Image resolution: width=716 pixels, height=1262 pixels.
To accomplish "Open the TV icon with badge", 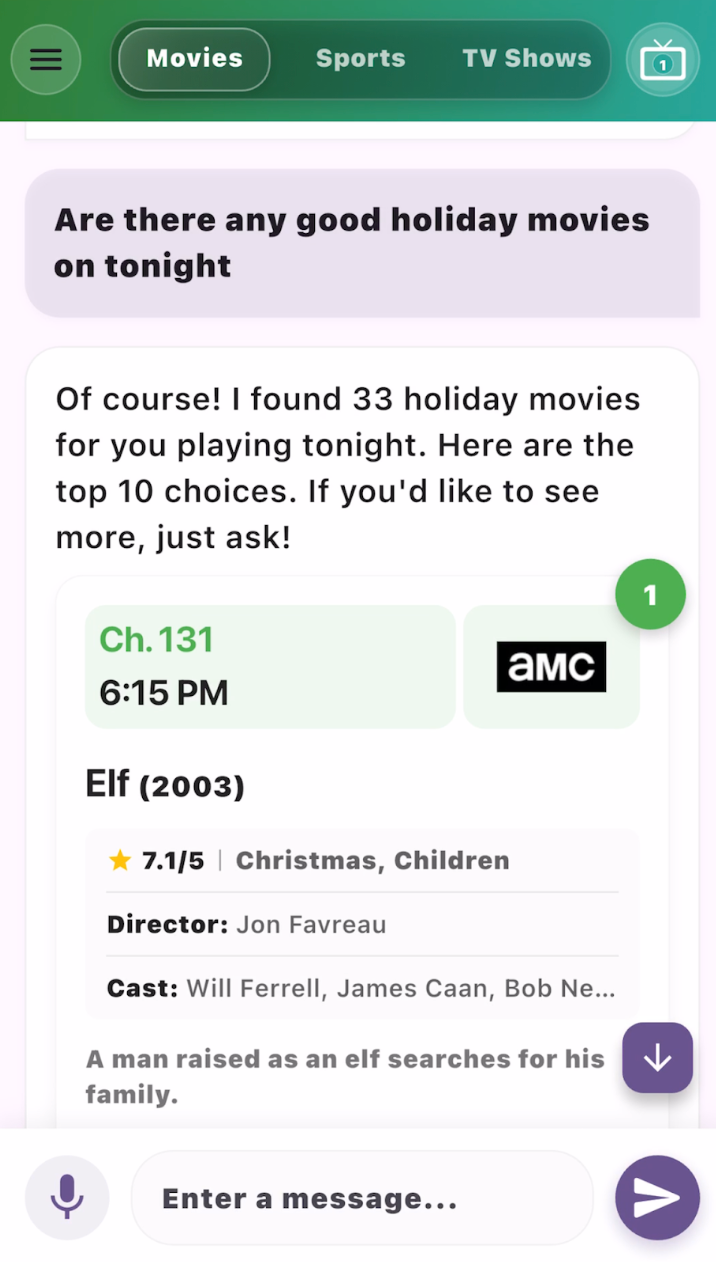I will click(x=662, y=60).
